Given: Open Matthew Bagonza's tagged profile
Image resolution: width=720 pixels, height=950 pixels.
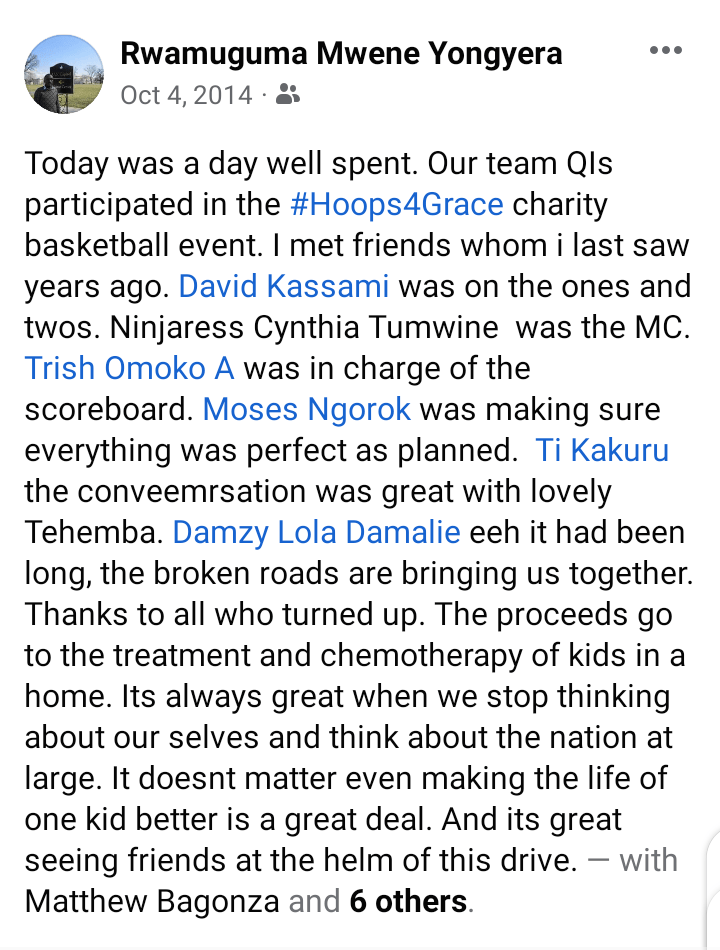Looking at the screenshot, I should [152, 901].
